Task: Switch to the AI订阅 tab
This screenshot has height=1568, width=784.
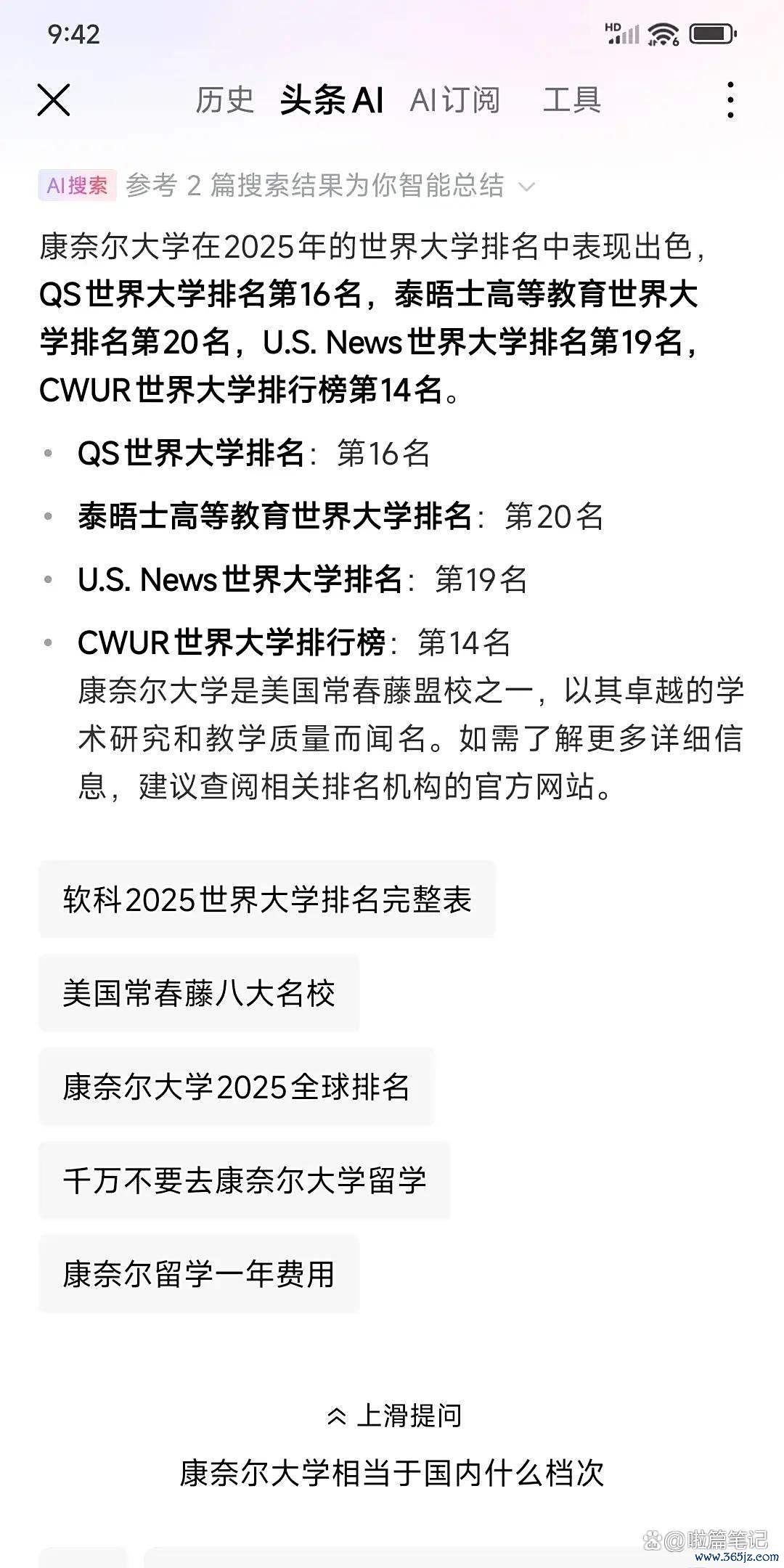Action: 455,99
